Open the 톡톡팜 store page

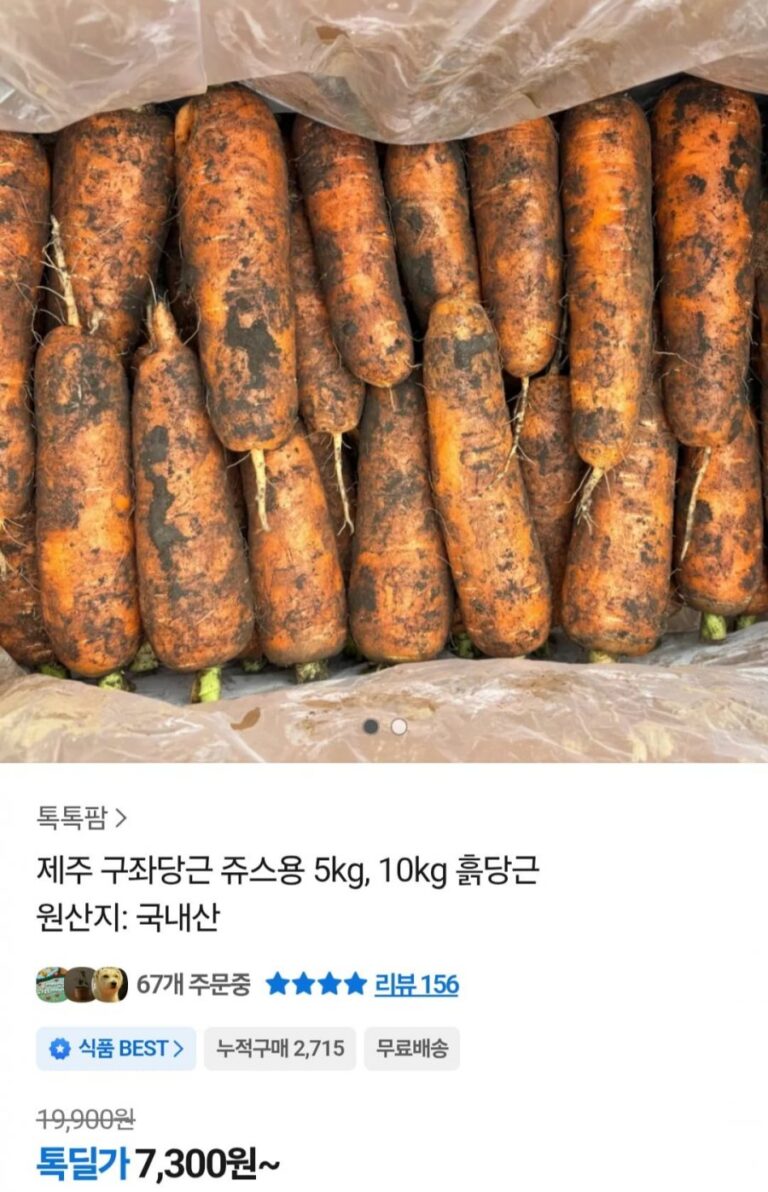[82, 818]
